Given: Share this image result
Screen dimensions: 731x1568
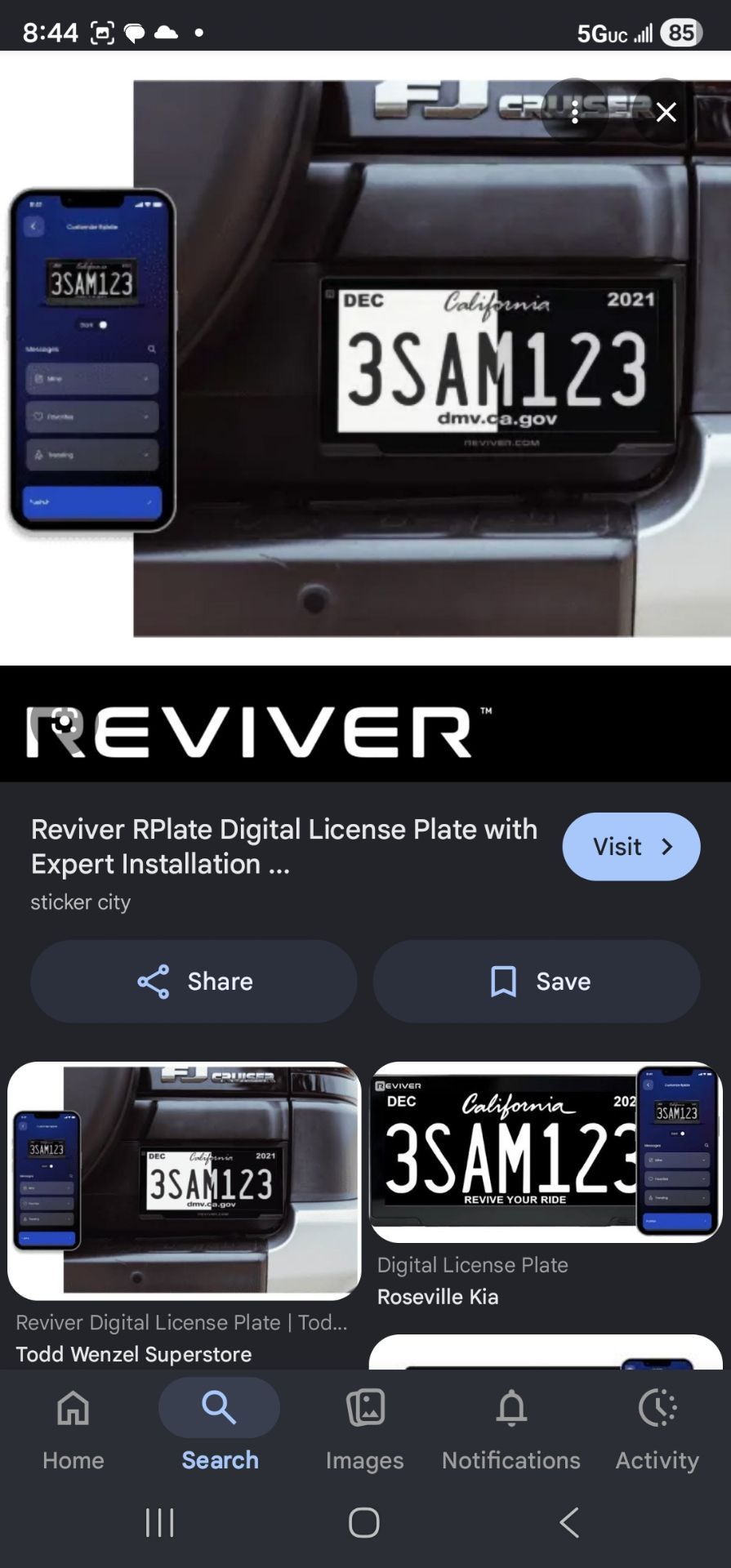Looking at the screenshot, I should tap(194, 981).
